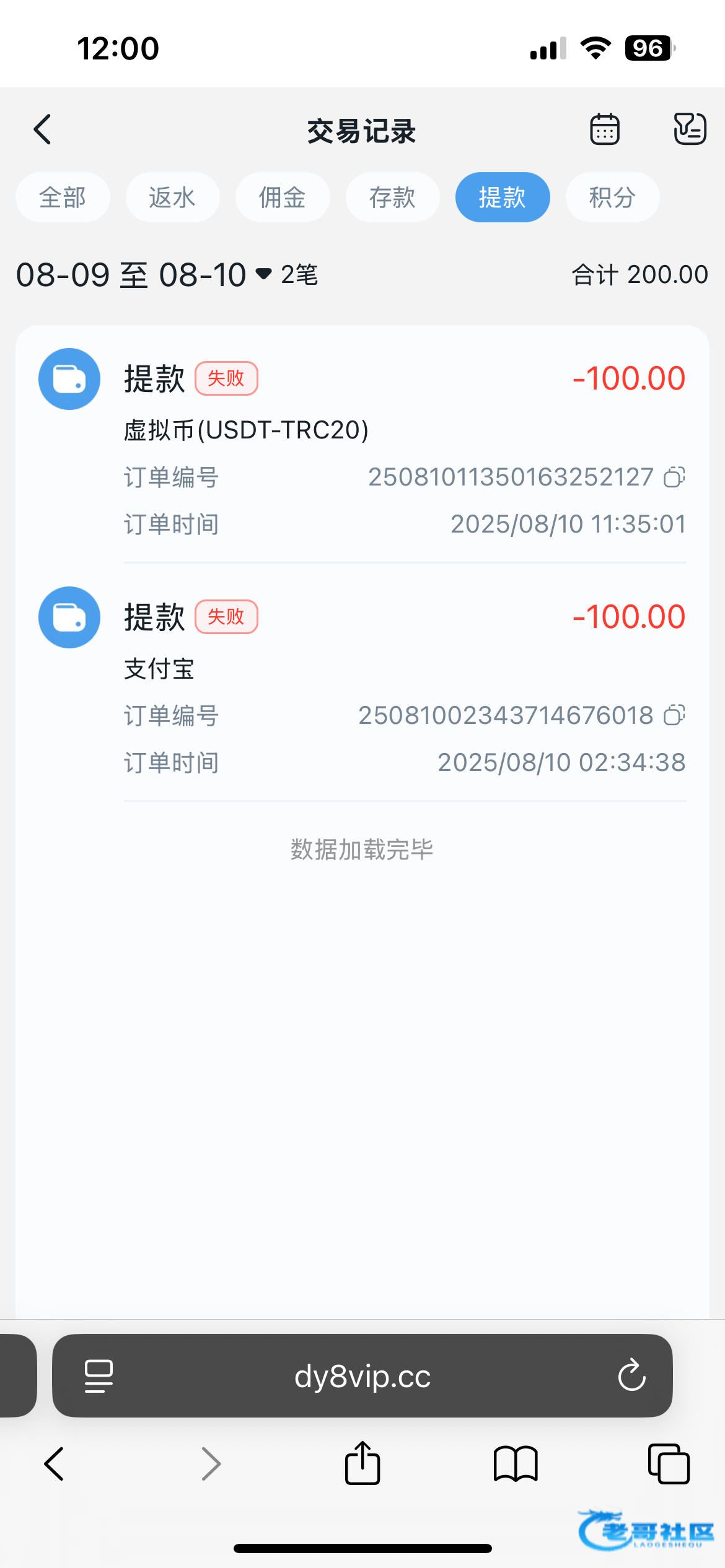
Task: Show all open browser tabs
Action: (x=668, y=1464)
